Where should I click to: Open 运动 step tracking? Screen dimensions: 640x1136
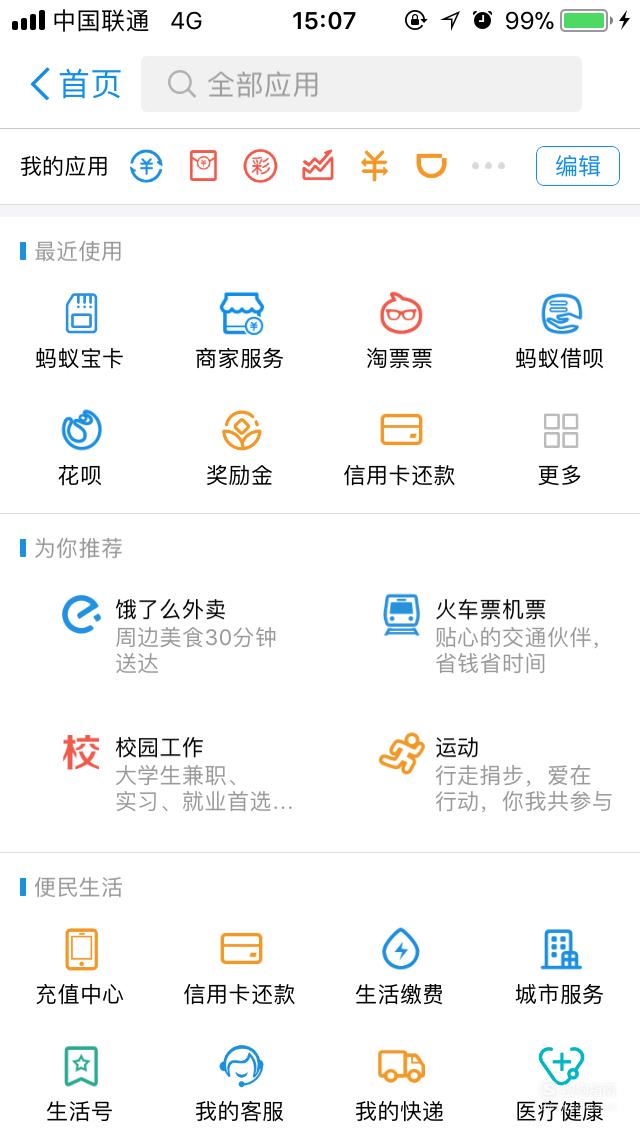coord(496,773)
